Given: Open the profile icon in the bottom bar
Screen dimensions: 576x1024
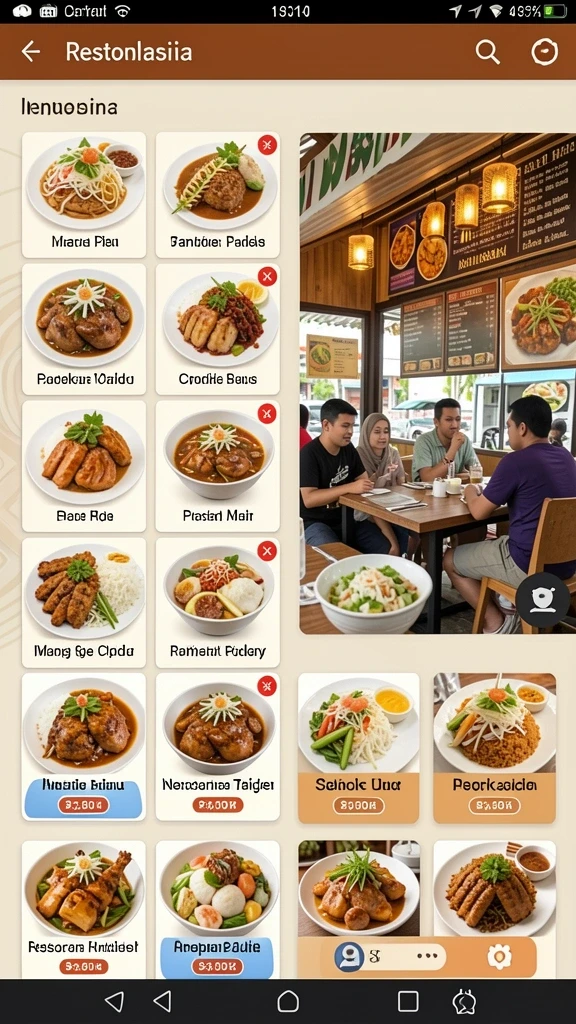Looking at the screenshot, I should coord(349,957).
